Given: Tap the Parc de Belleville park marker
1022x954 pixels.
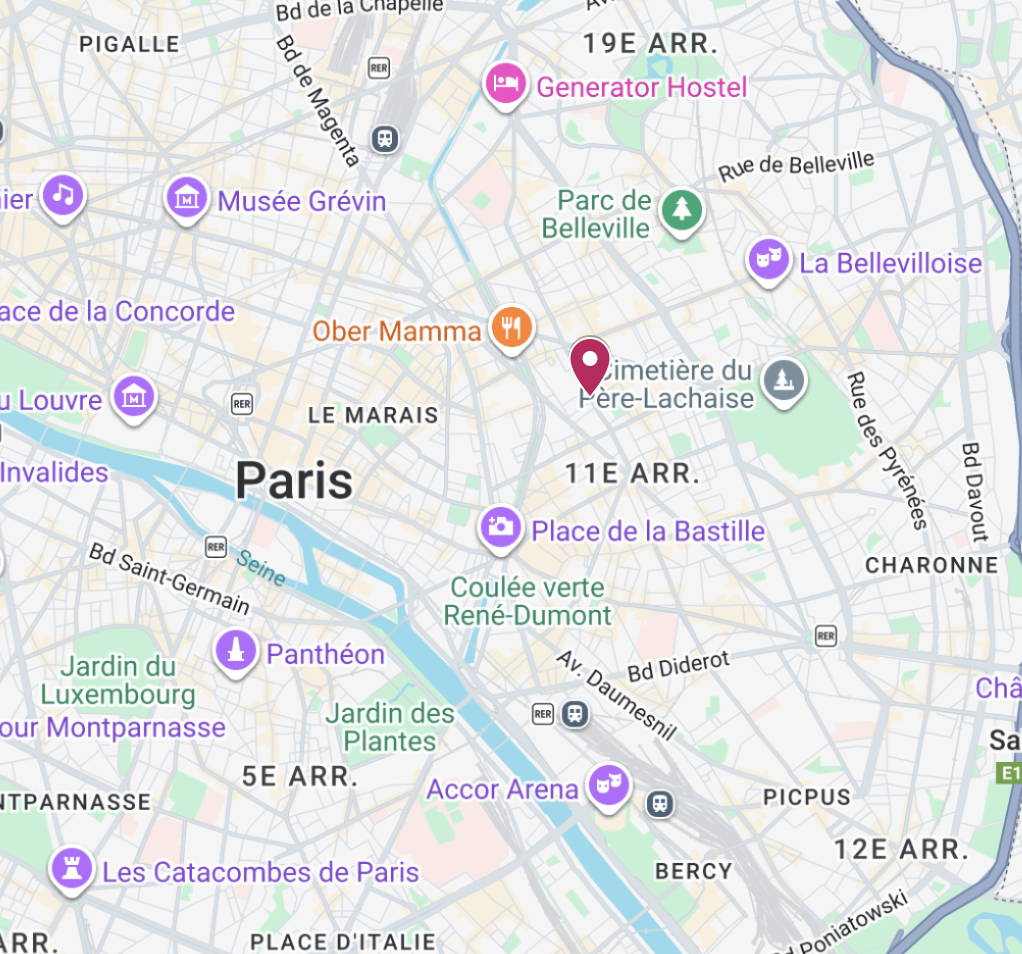Looking at the screenshot, I should pos(683,209).
